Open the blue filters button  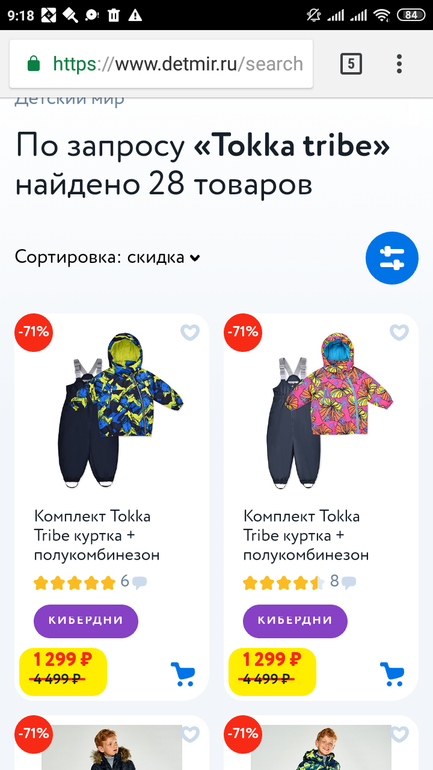392,257
